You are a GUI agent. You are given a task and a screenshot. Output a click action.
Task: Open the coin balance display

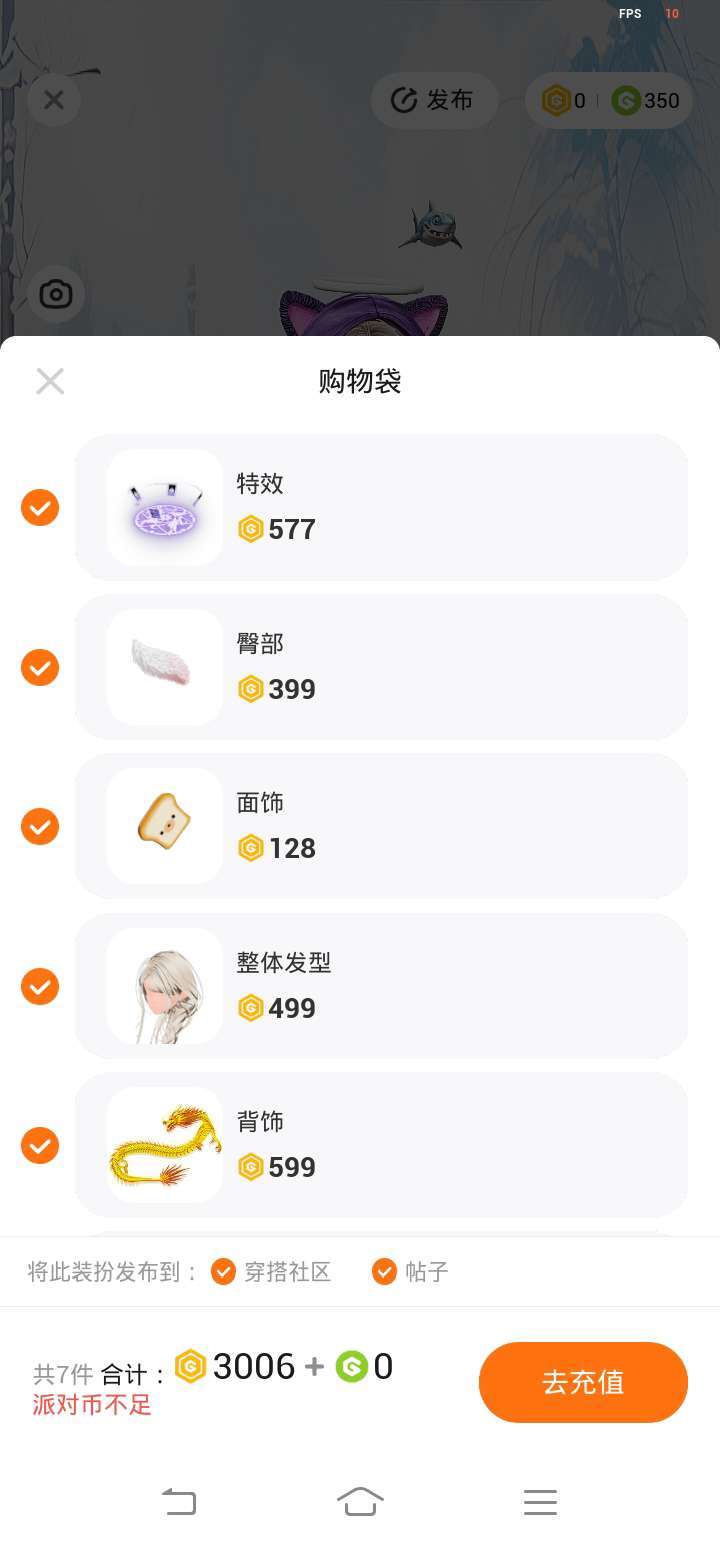click(x=609, y=101)
